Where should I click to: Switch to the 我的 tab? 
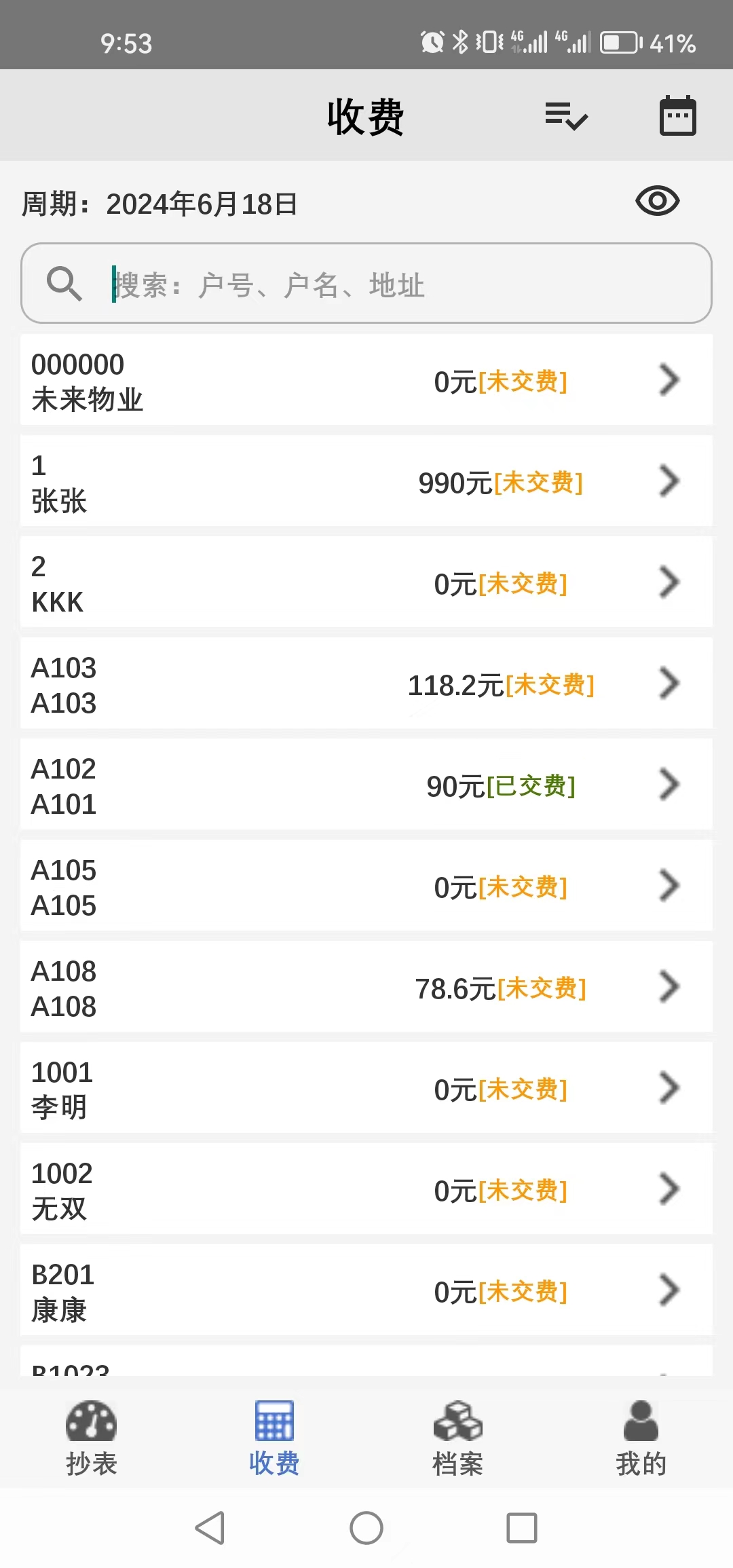click(x=641, y=1438)
